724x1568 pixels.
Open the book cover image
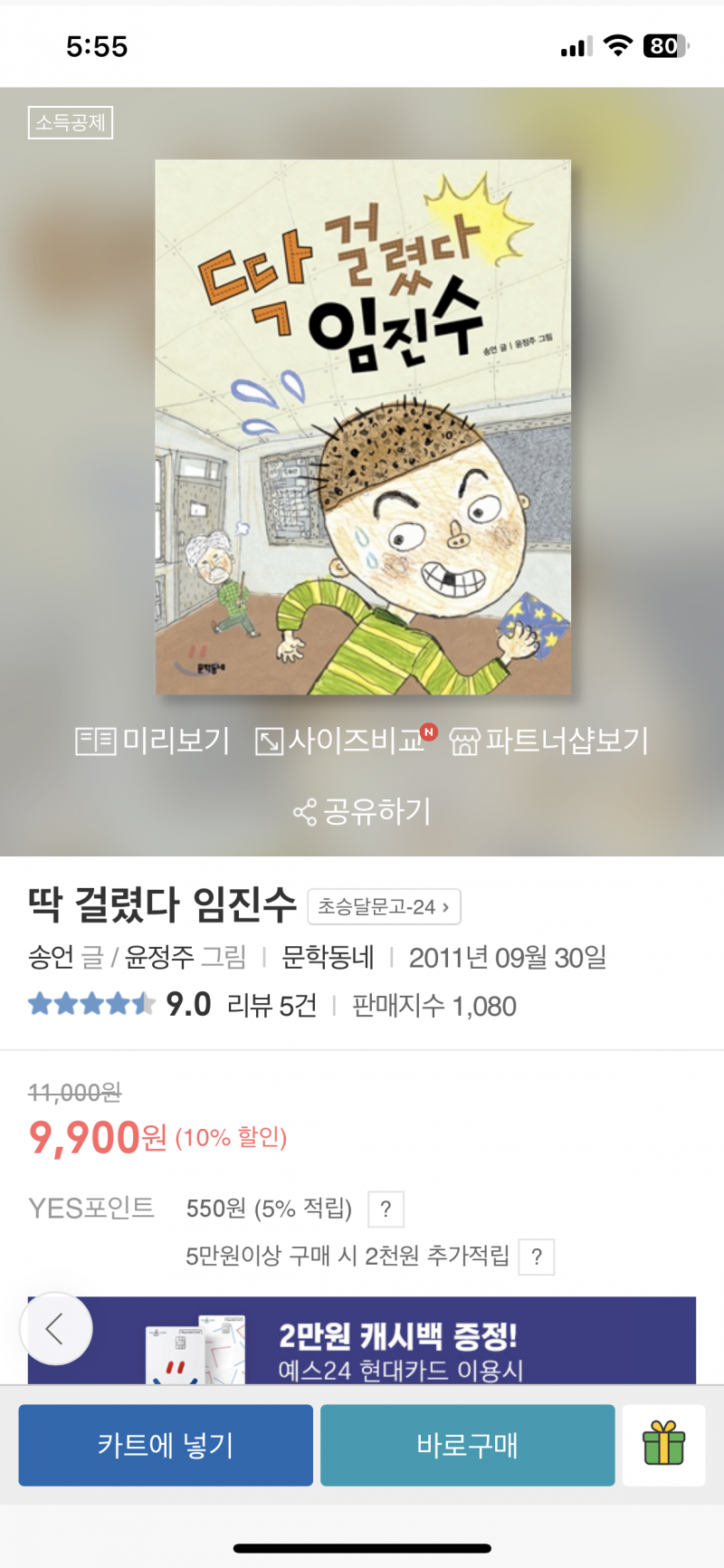click(x=363, y=427)
